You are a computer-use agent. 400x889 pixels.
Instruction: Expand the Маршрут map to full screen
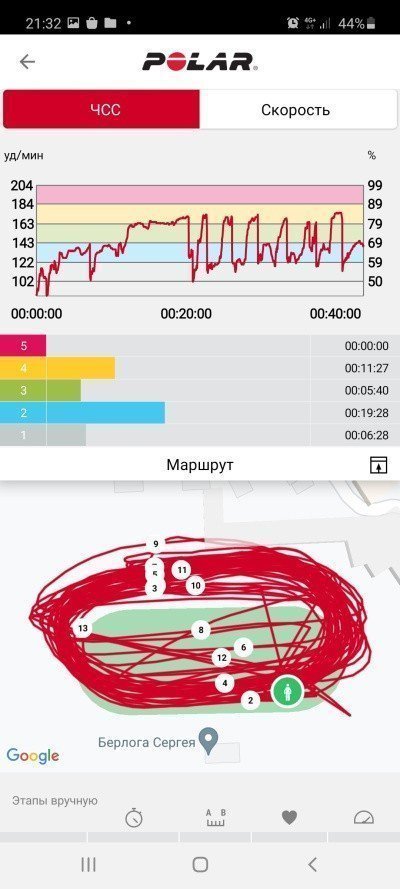pos(378,465)
